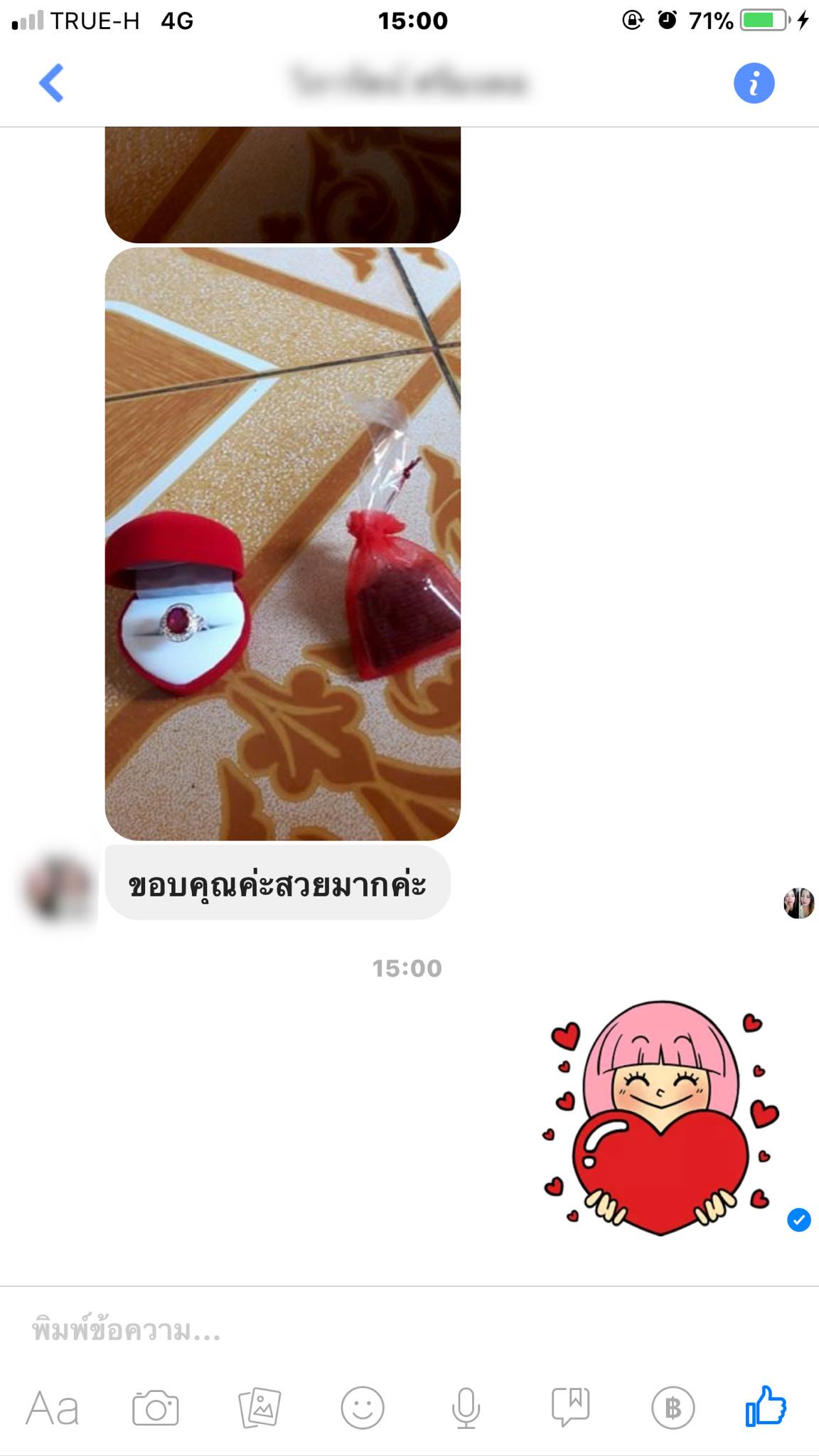Send a thumbs-up like

(x=766, y=1406)
